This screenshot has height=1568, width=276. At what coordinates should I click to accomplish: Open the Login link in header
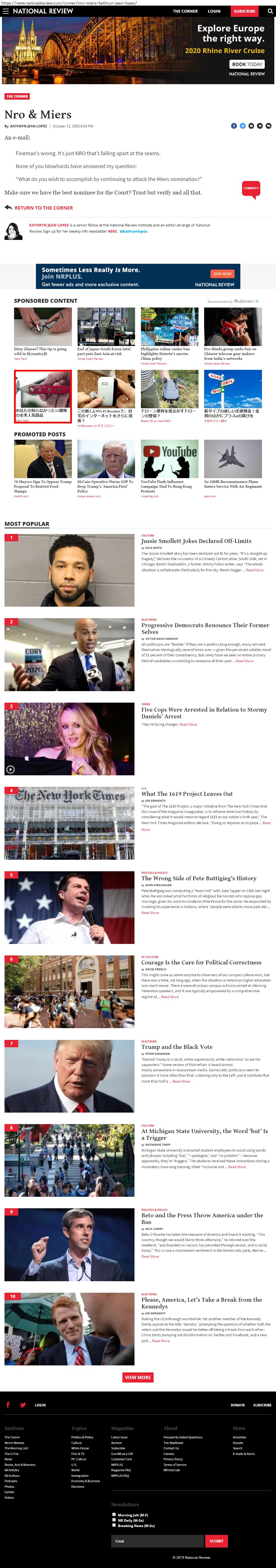tap(214, 11)
